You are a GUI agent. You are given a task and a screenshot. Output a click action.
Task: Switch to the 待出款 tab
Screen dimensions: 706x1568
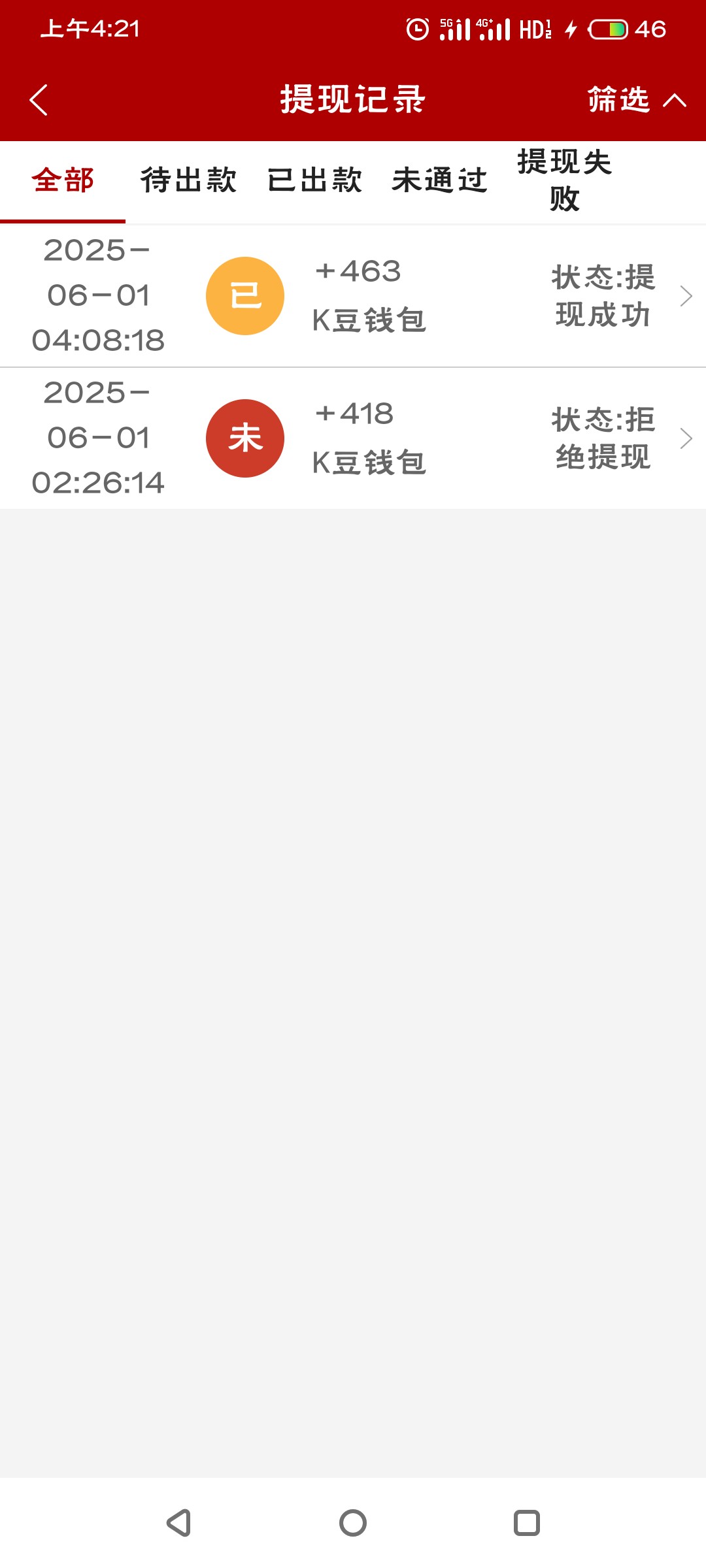188,180
